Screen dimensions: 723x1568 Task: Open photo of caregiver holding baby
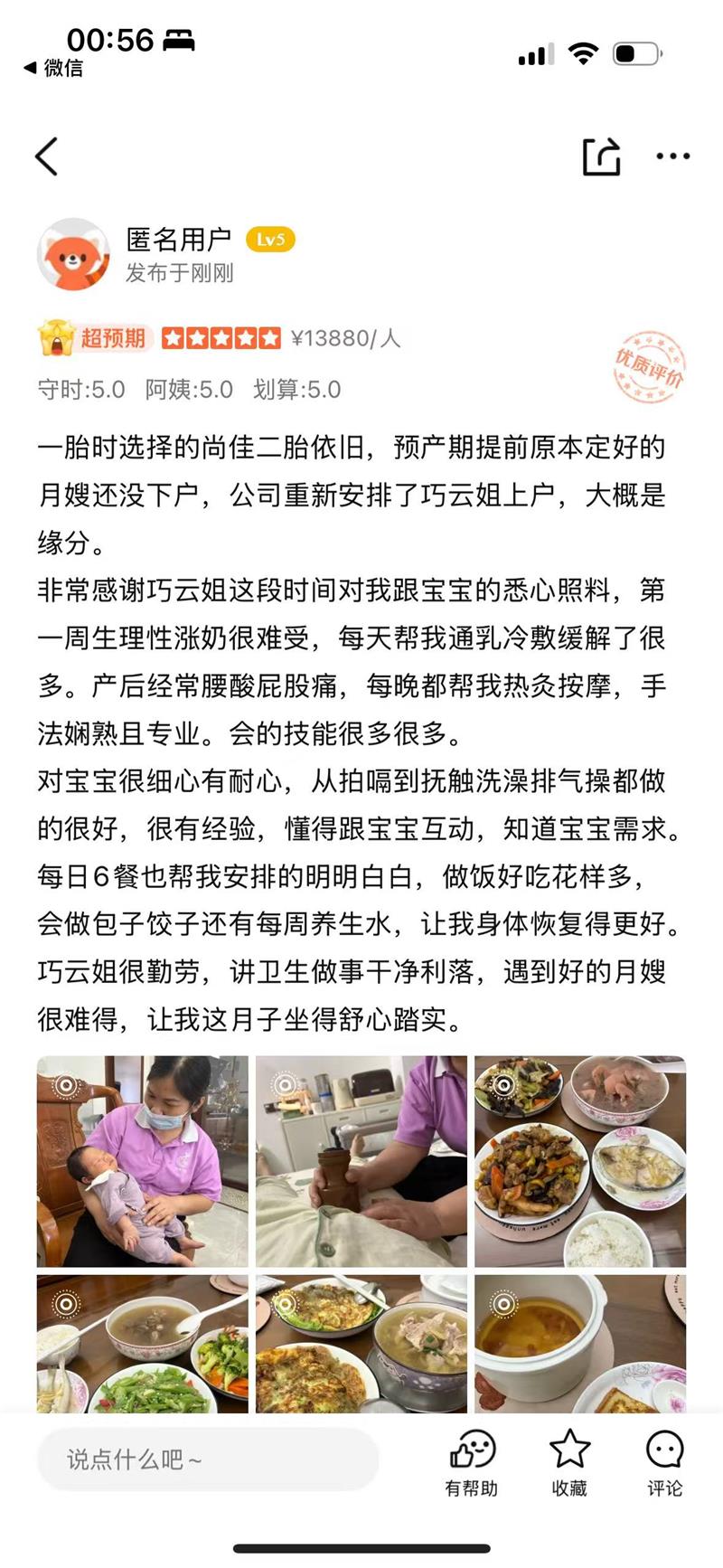pos(142,1161)
